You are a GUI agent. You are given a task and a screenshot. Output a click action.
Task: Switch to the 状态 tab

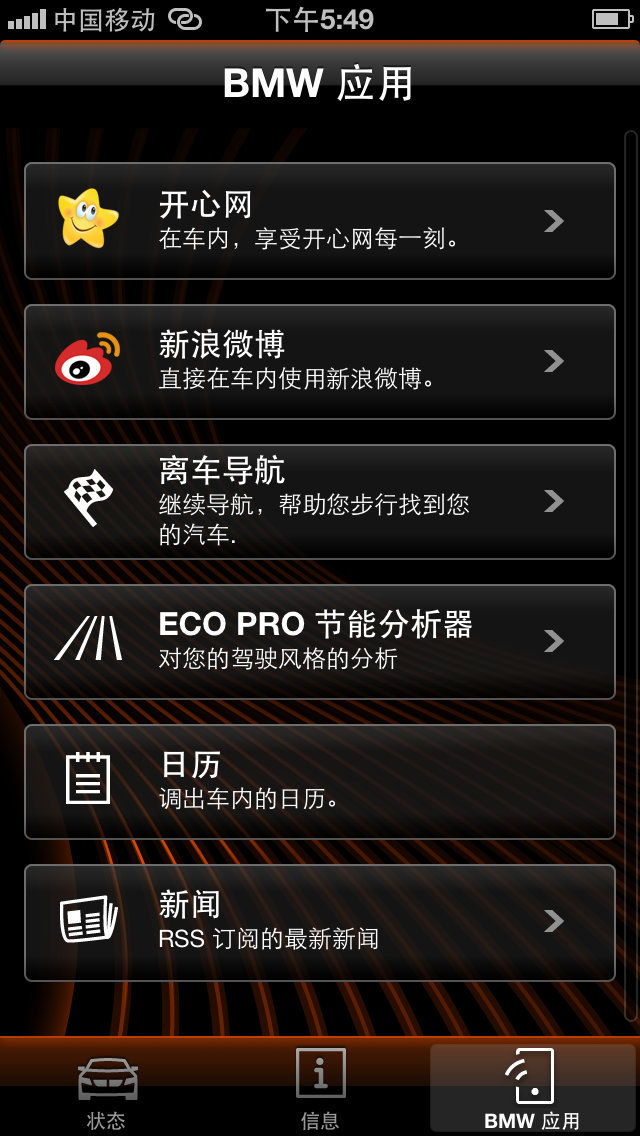(107, 1091)
